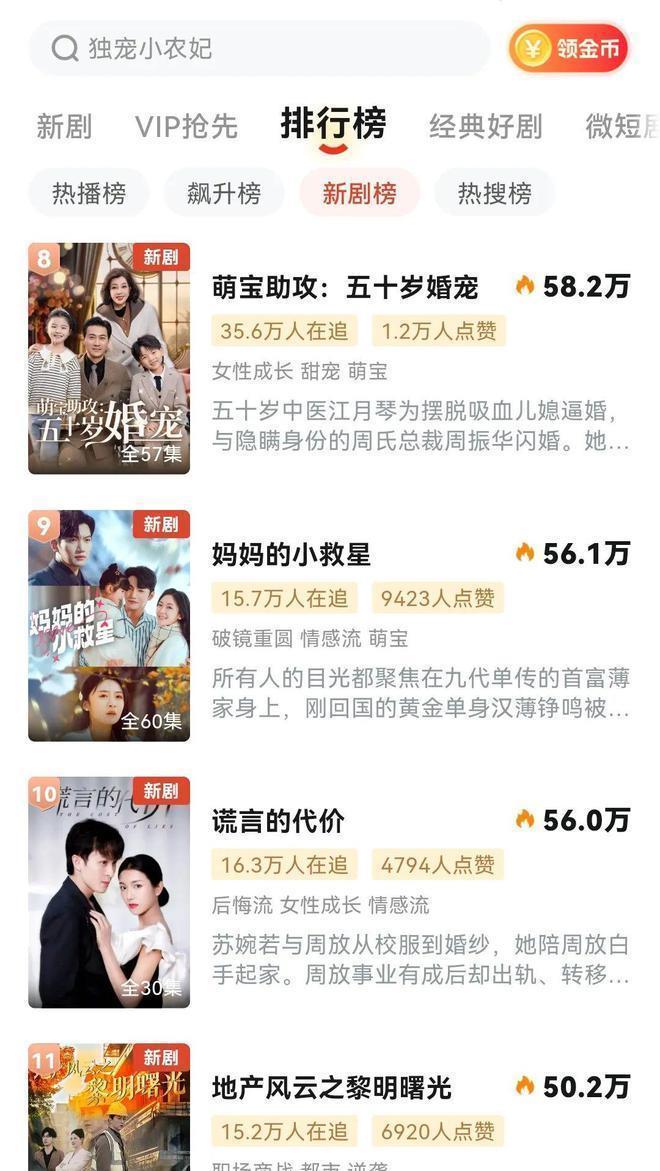660x1171 pixels.
Task: Switch to the 热搜榜 chip
Action: coord(494,193)
